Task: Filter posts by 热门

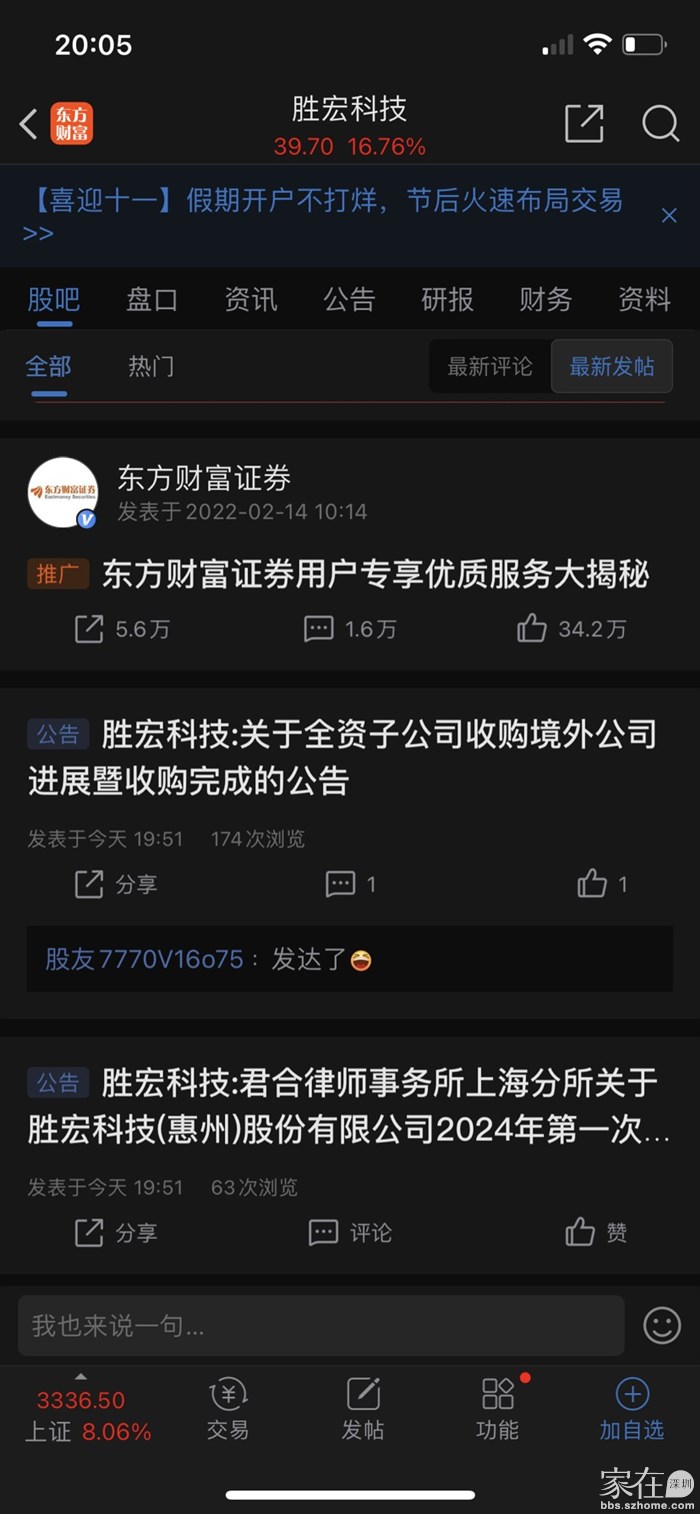Action: click(151, 366)
